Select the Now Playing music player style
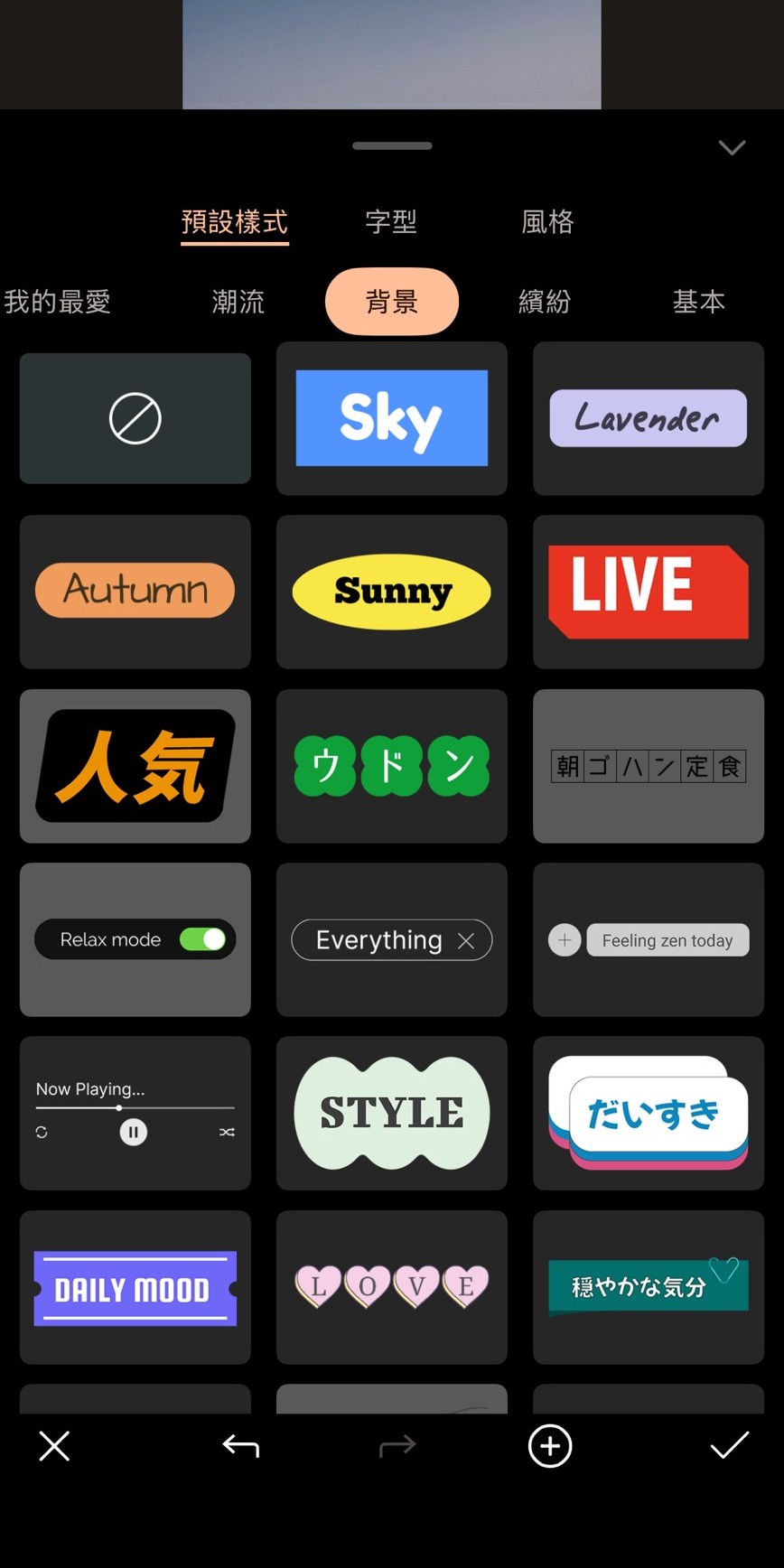Screen dimensions: 784x1568 pyautogui.click(x=135, y=1112)
